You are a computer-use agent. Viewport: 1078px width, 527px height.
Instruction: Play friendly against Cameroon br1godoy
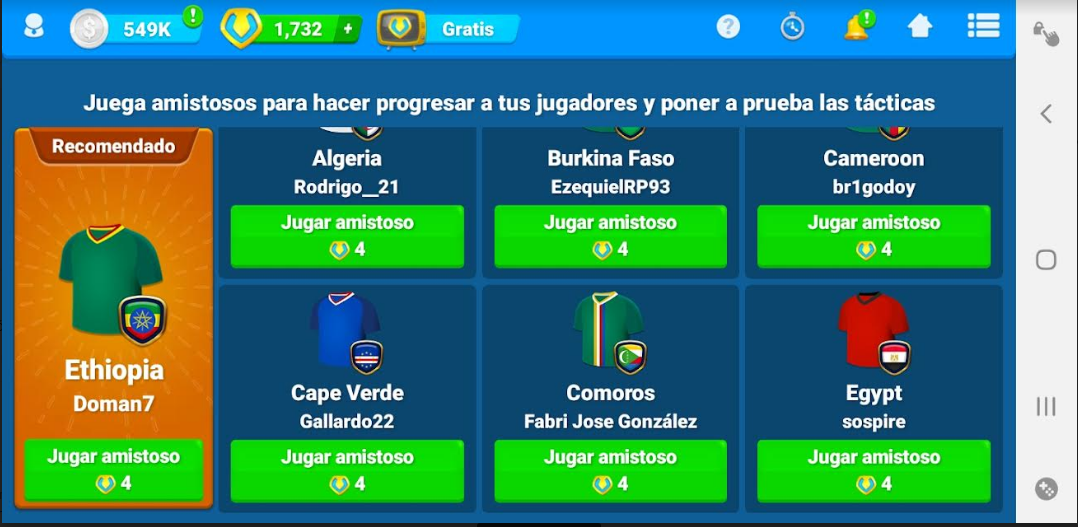(x=873, y=235)
